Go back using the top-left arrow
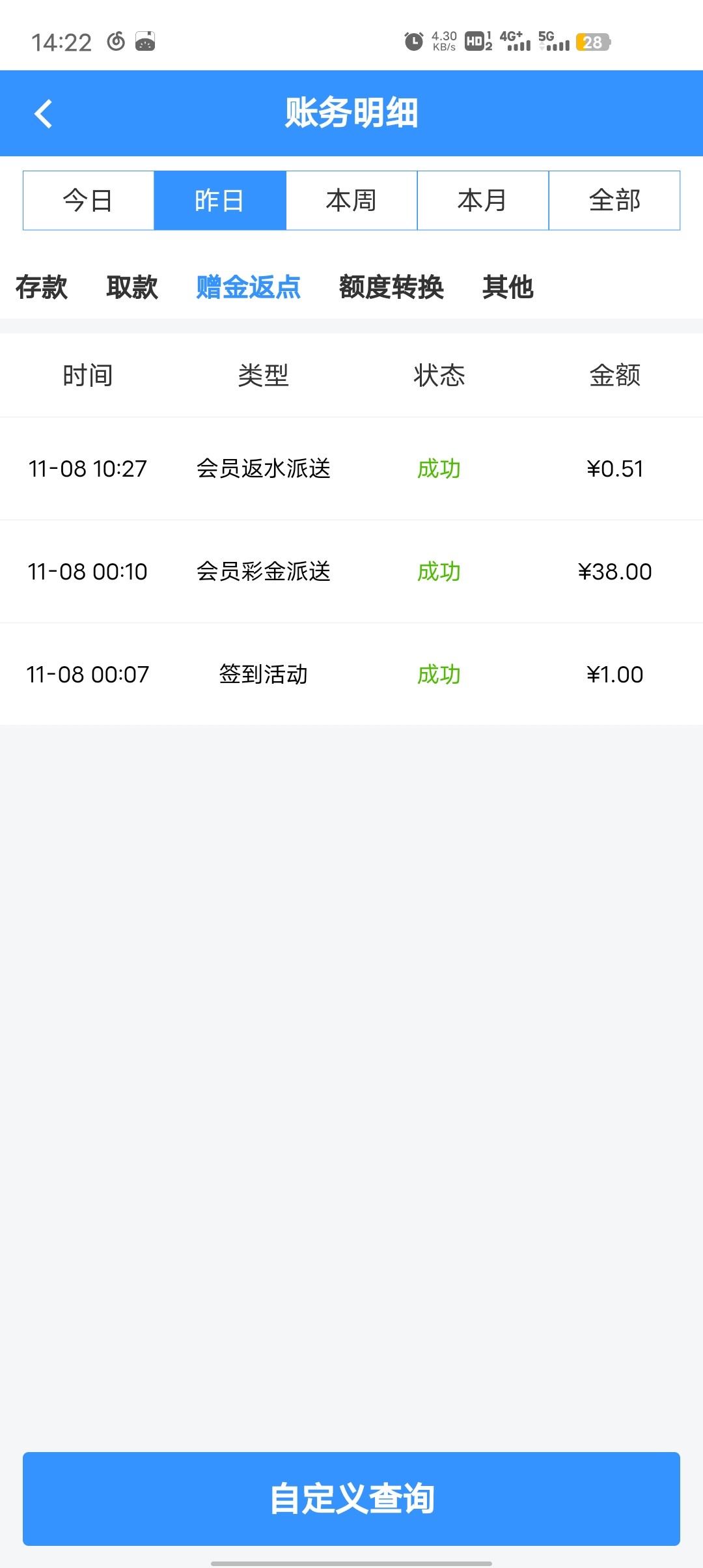Viewport: 703px width, 1568px height. pyautogui.click(x=43, y=114)
